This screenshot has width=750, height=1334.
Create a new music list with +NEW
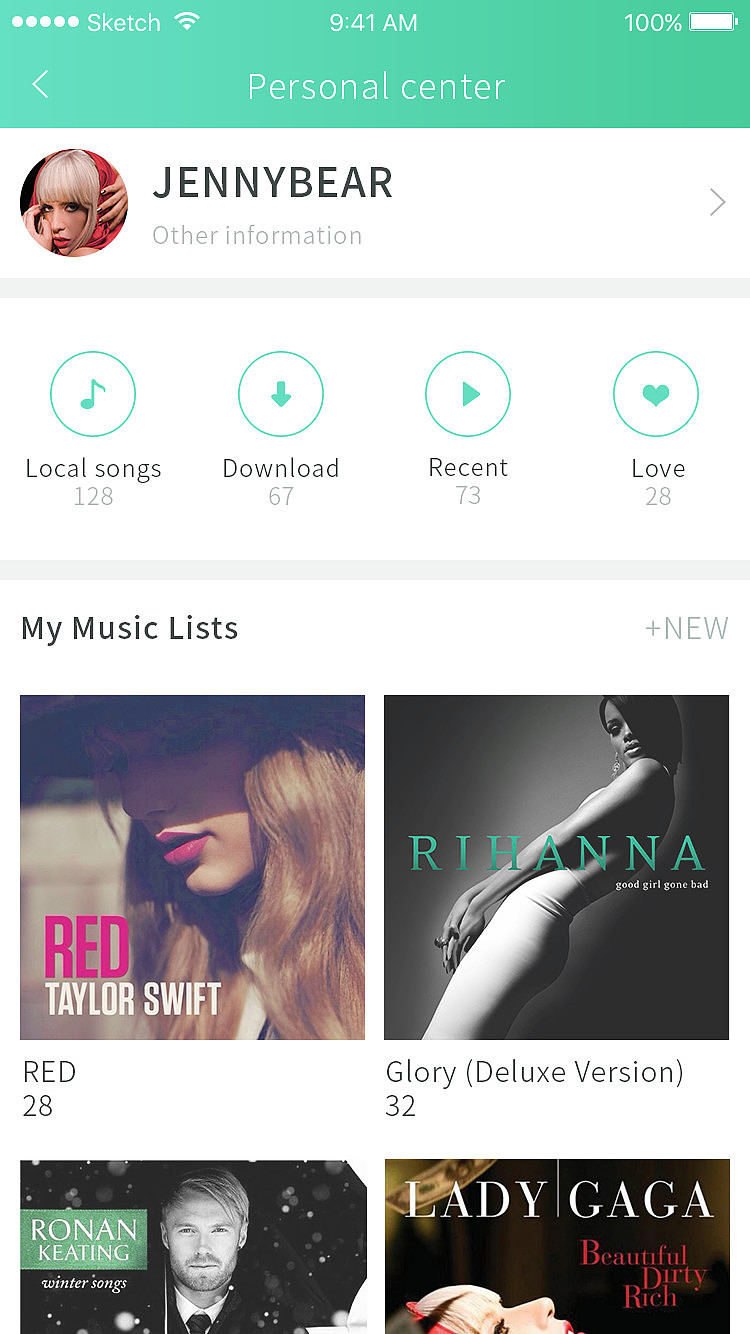point(686,628)
